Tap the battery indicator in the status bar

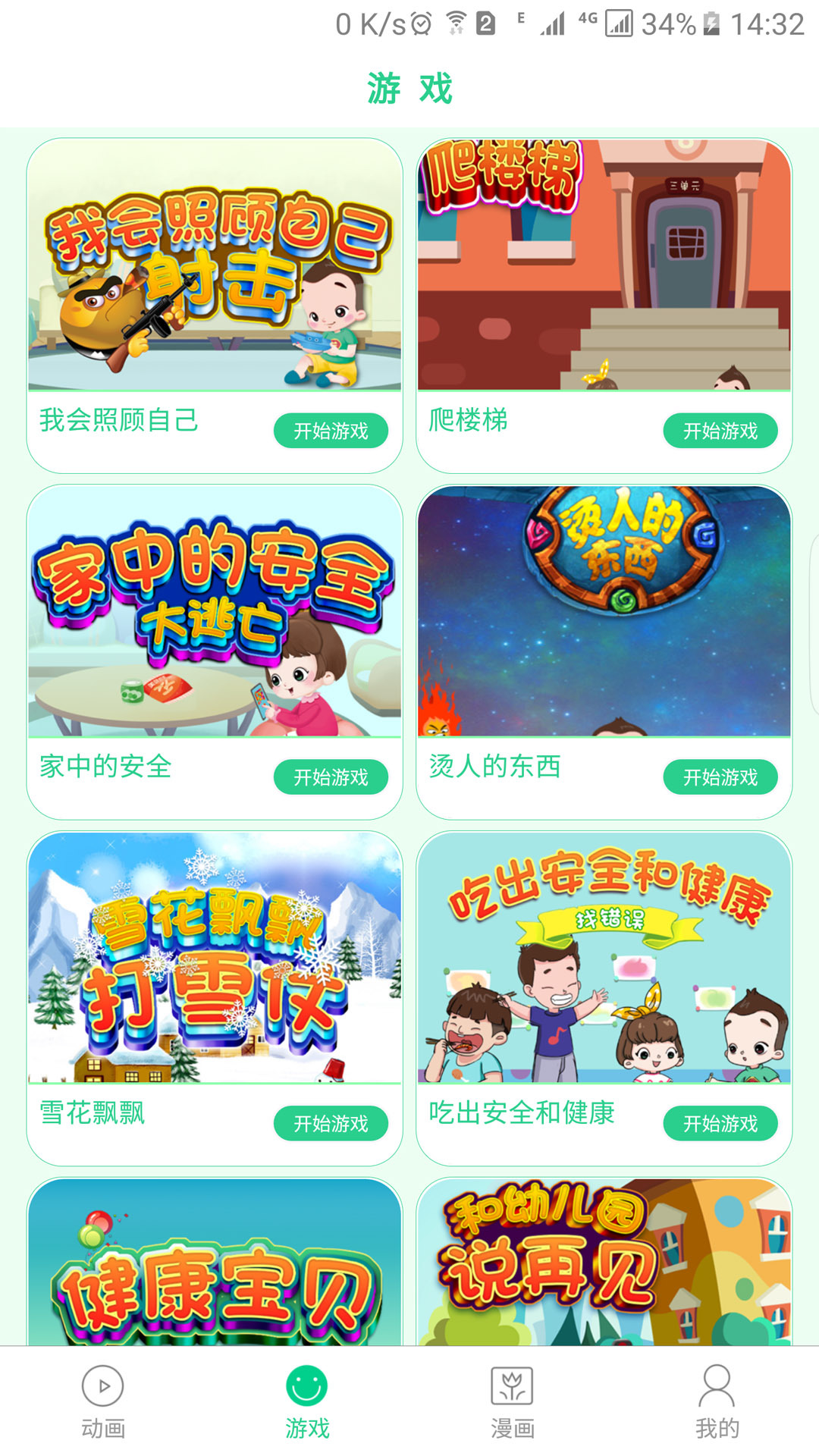point(711,23)
